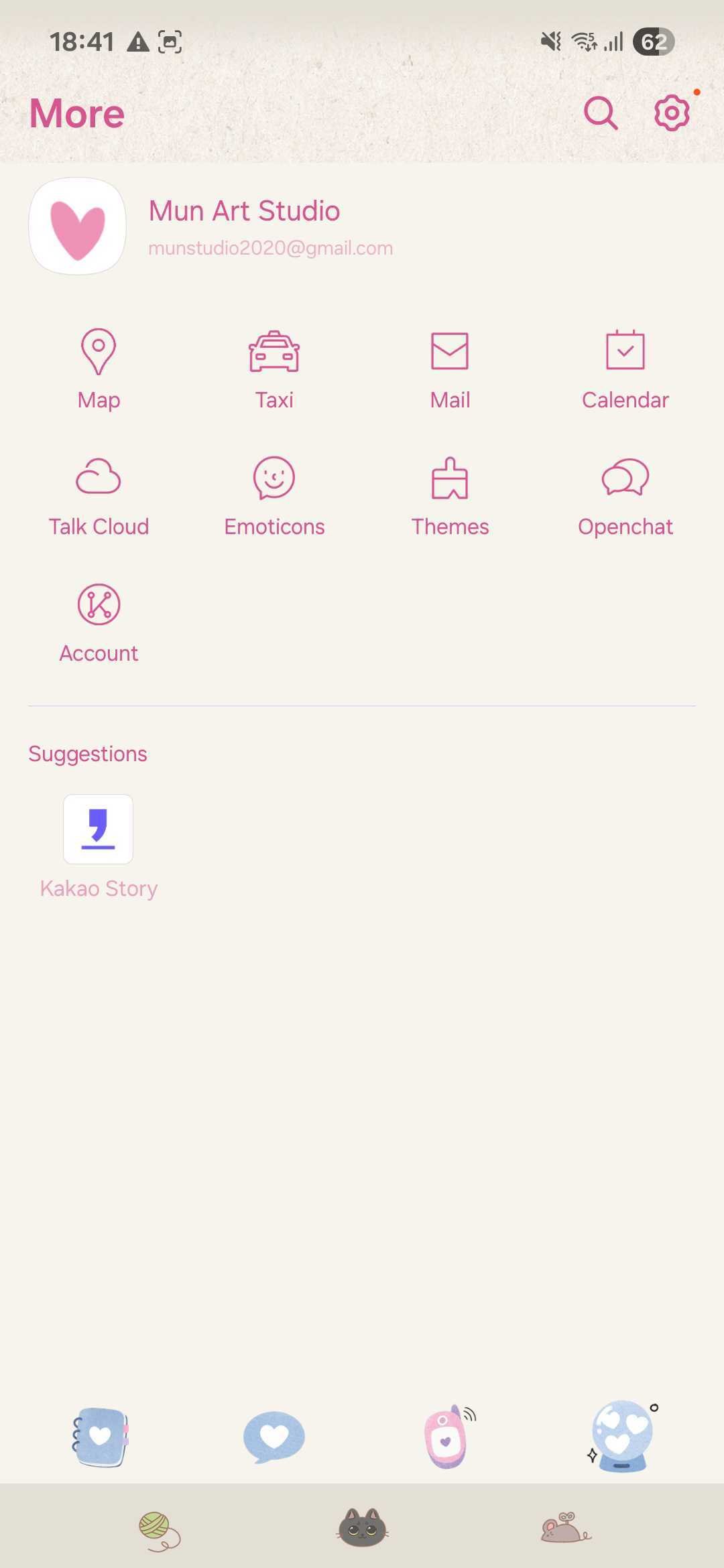Open settings via the gear icon
The height and width of the screenshot is (1568, 724).
[672, 113]
